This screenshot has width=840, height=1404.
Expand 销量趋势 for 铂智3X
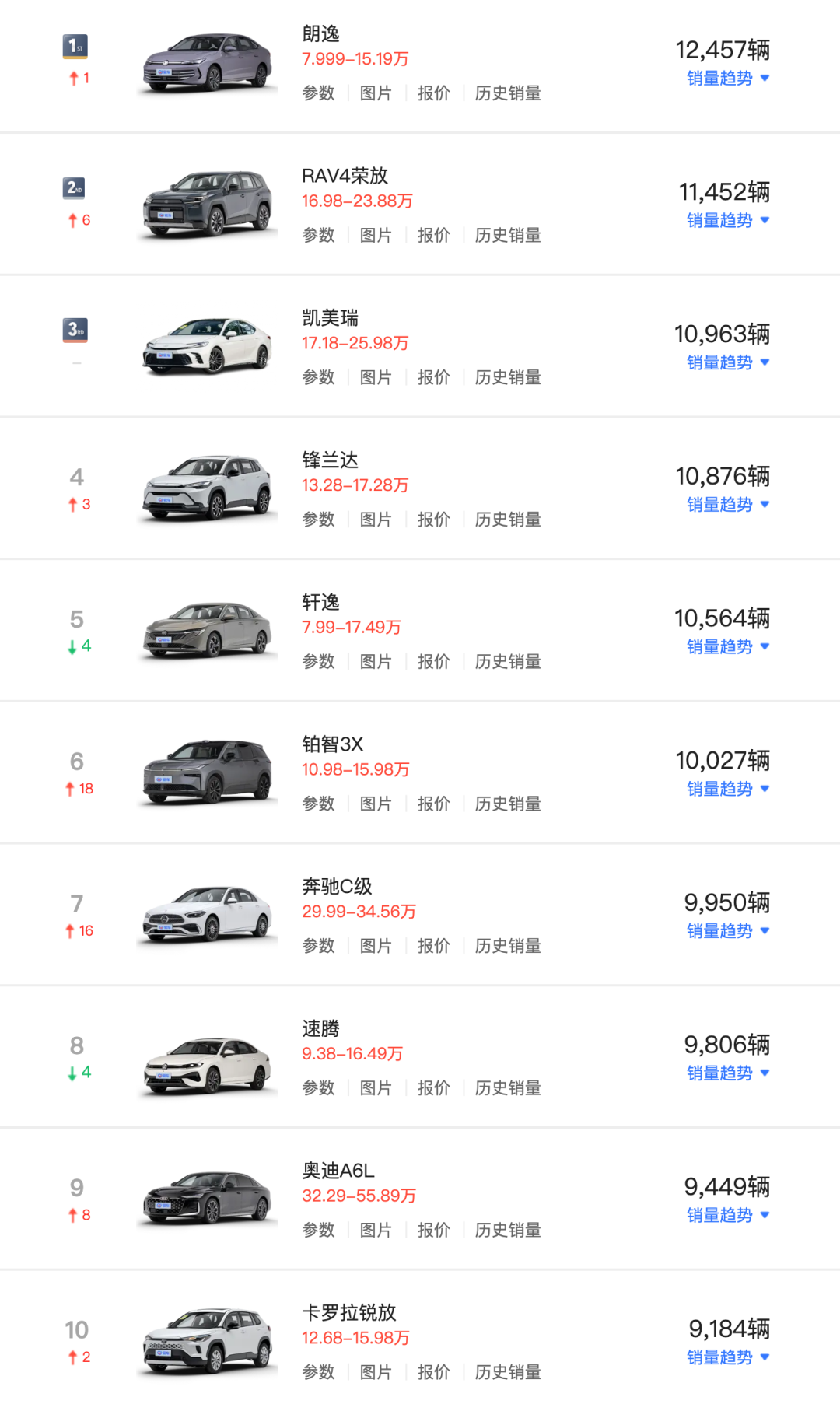click(728, 789)
